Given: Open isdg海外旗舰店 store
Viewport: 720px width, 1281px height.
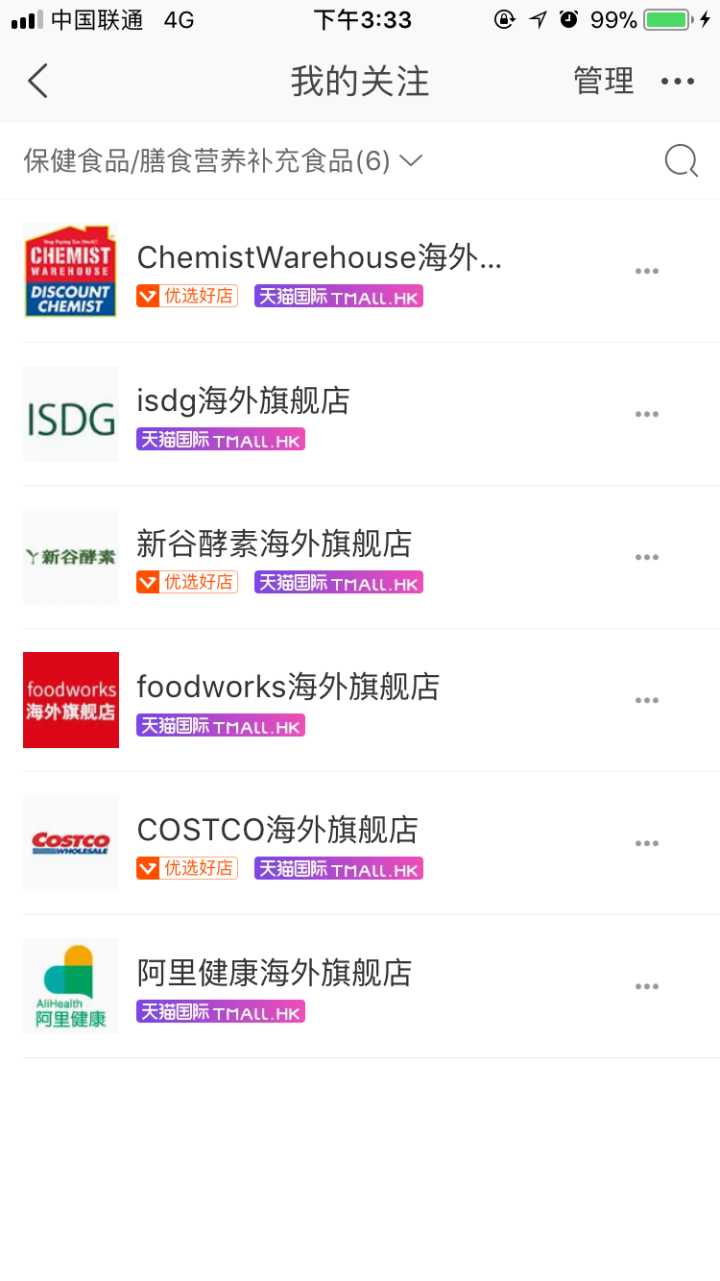Looking at the screenshot, I should point(243,401).
